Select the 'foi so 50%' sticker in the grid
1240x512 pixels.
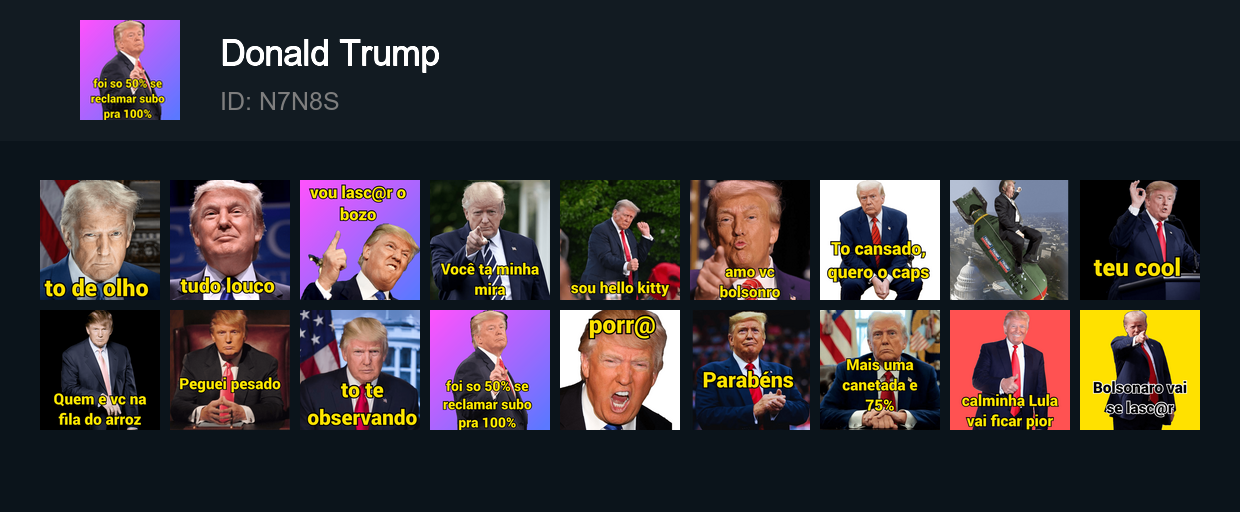[x=490, y=370]
